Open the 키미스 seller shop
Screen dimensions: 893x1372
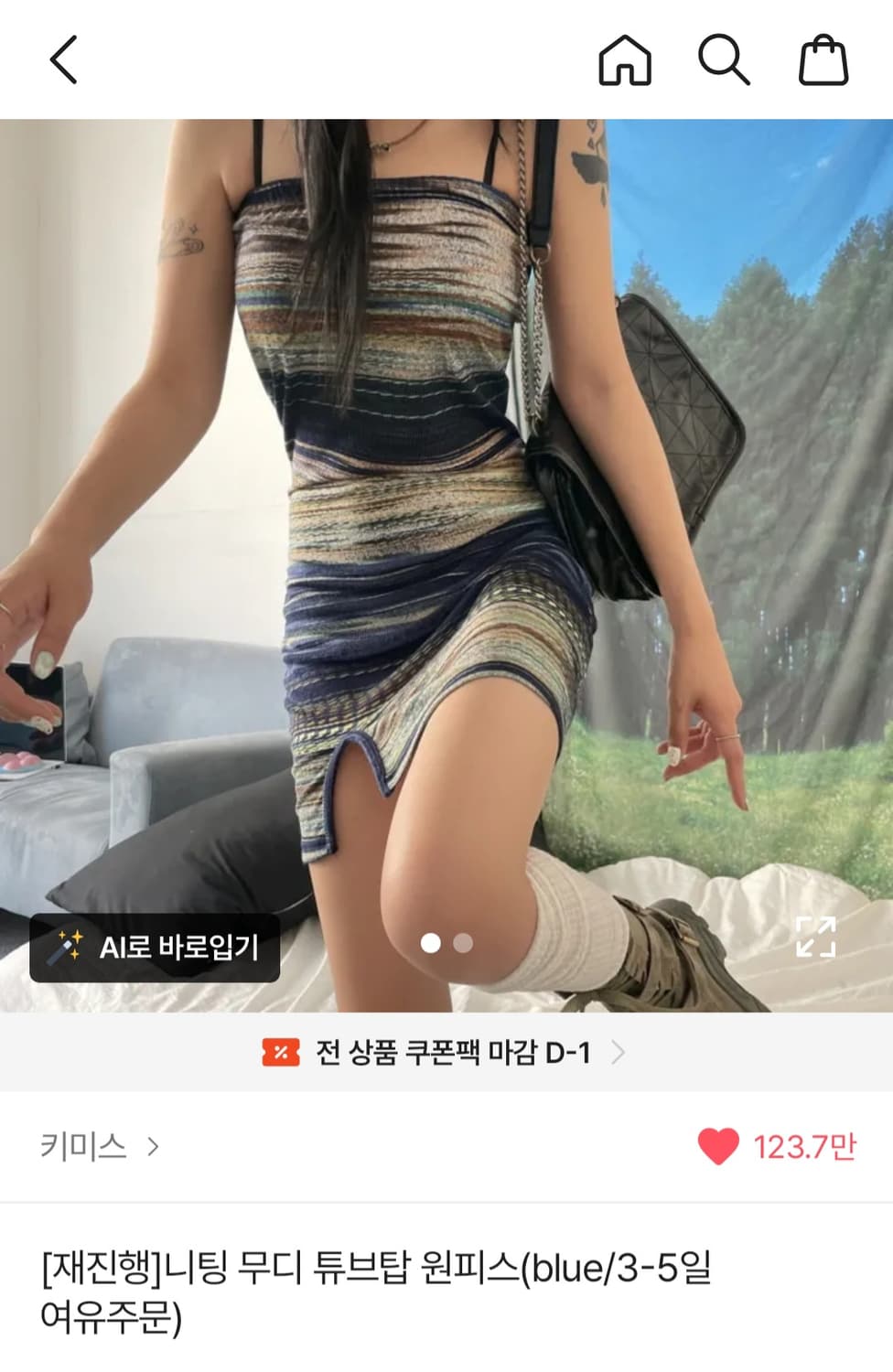click(x=83, y=1146)
